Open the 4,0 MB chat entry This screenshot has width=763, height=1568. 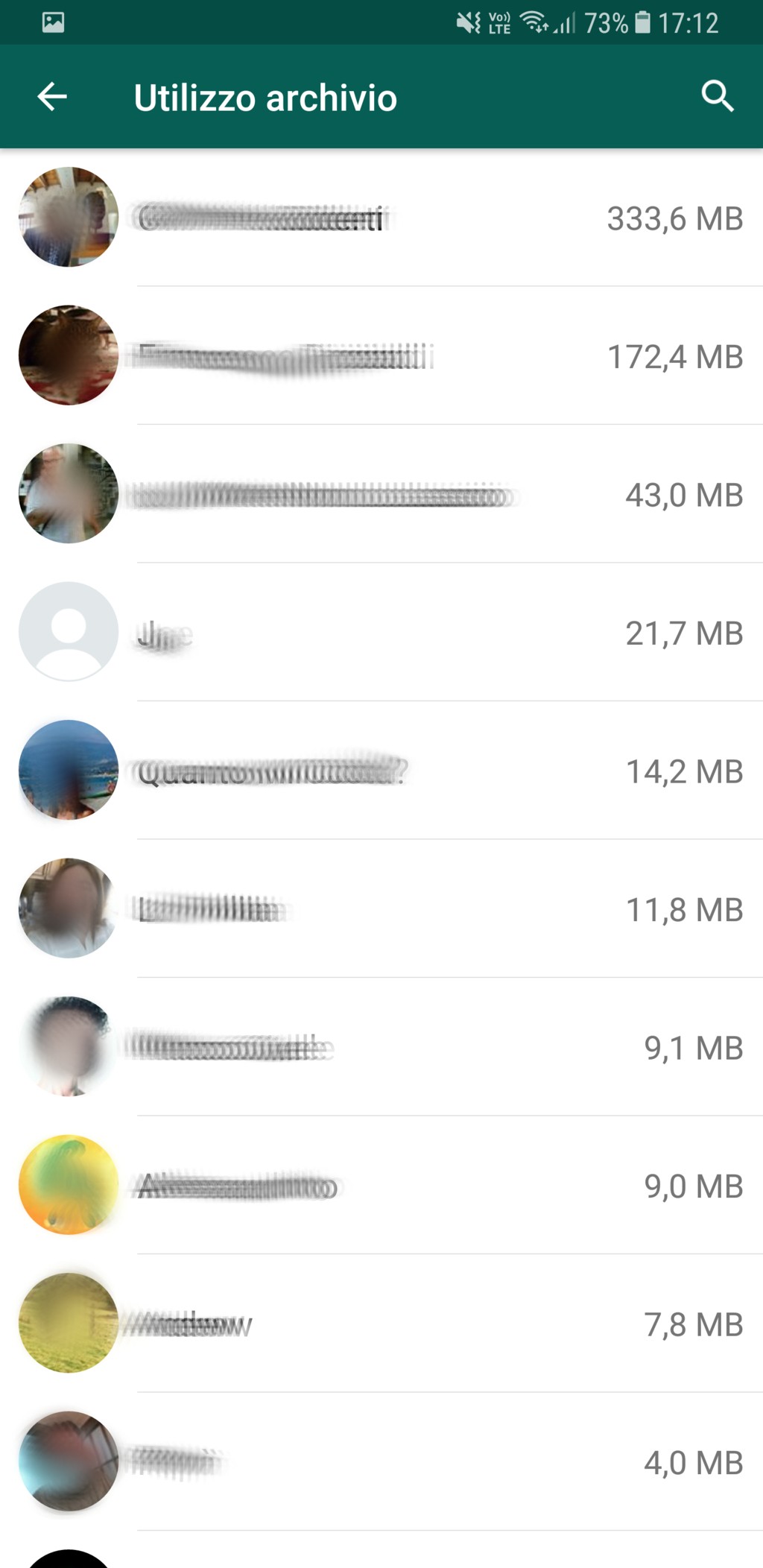(381, 1462)
